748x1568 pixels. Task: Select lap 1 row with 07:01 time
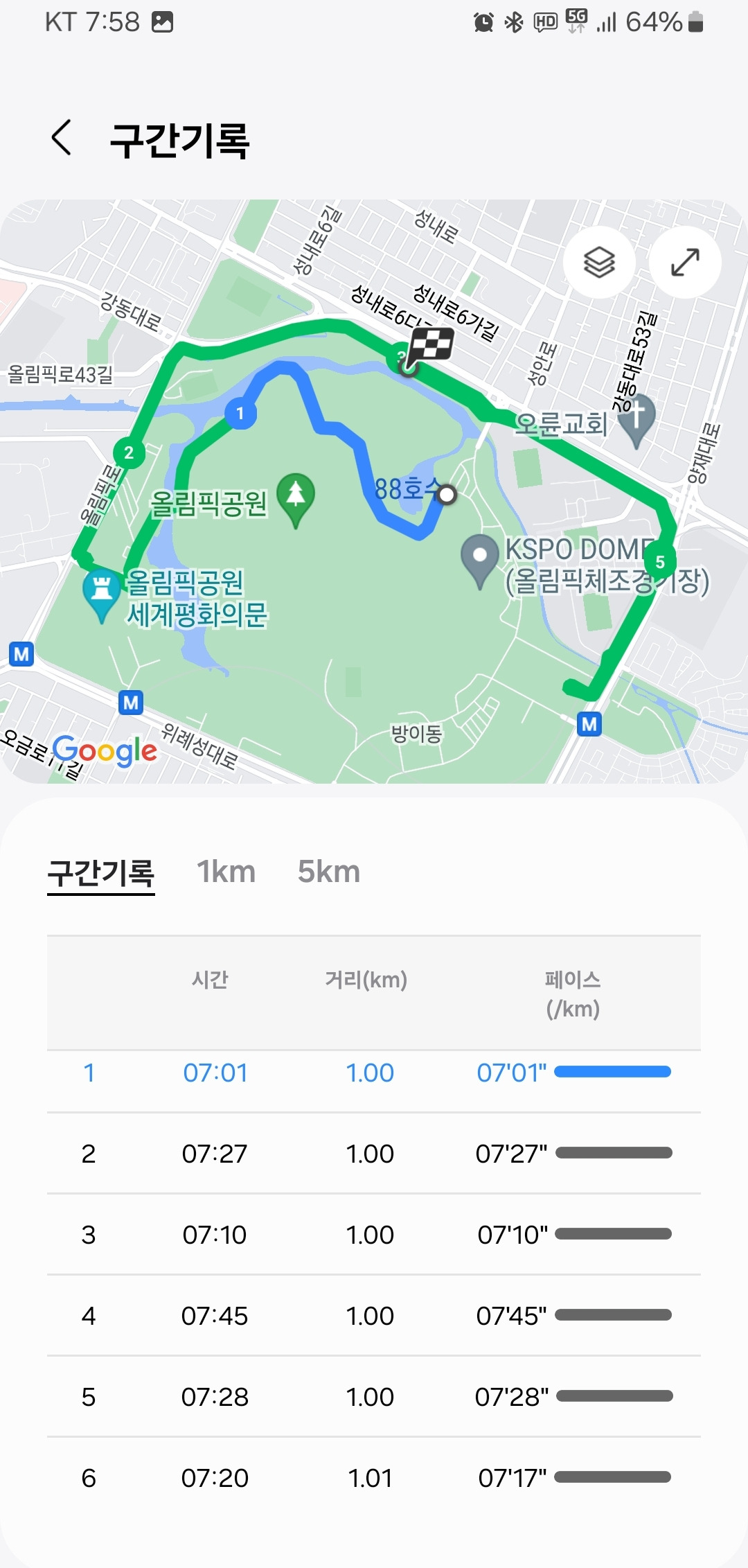click(x=374, y=1073)
